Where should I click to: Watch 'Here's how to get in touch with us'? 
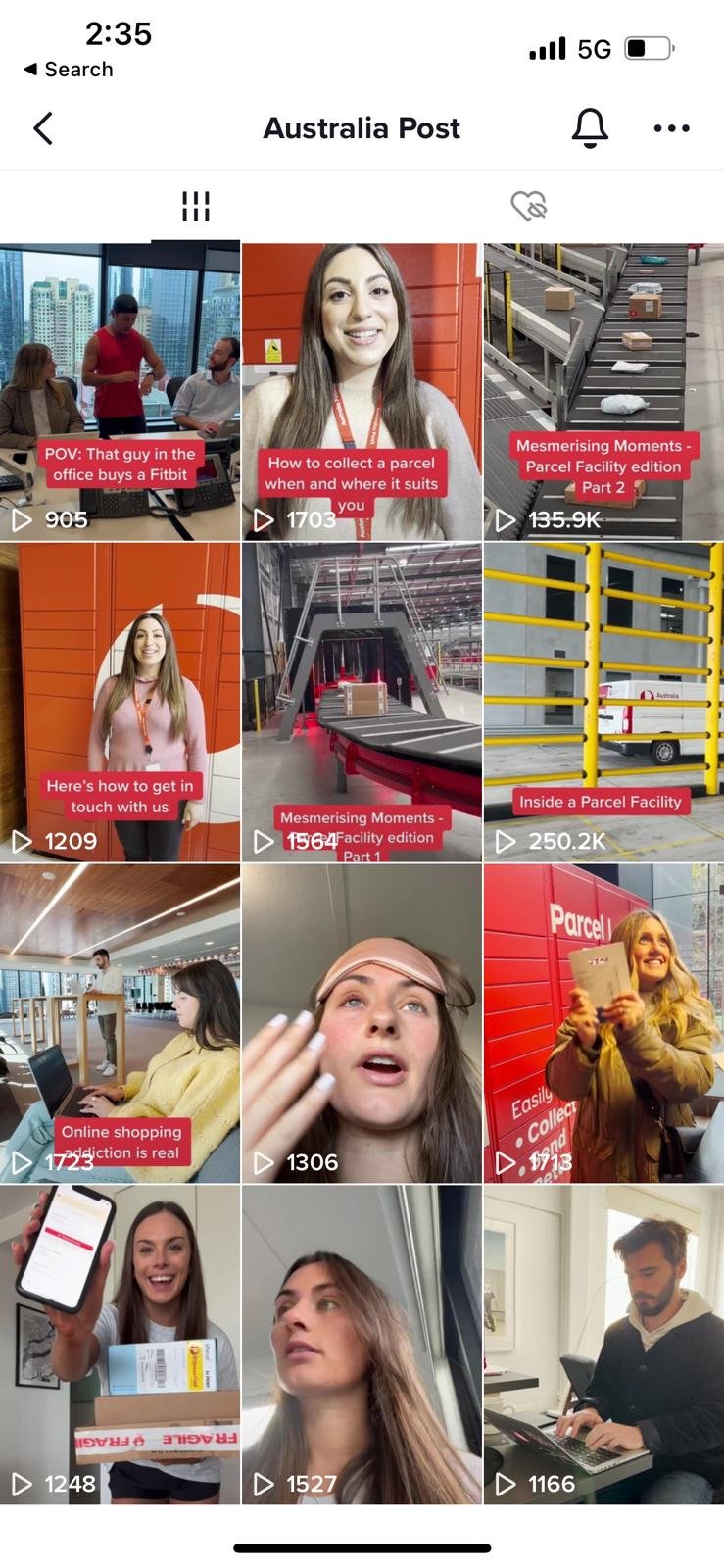tap(120, 702)
